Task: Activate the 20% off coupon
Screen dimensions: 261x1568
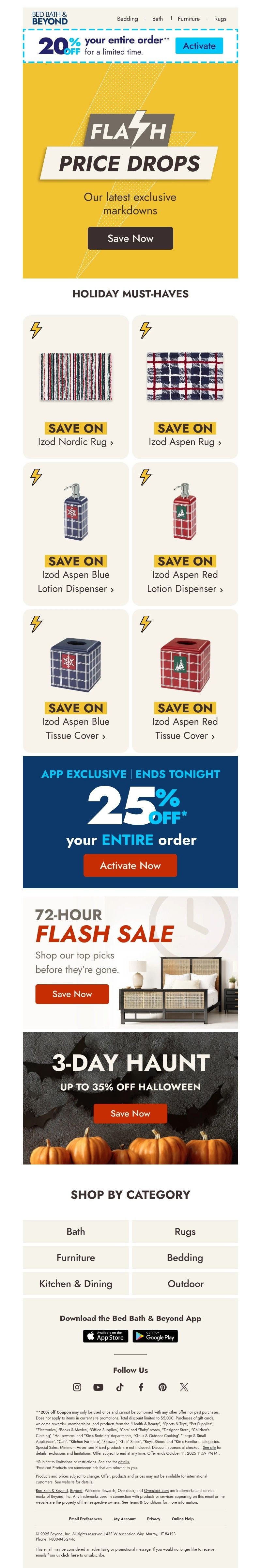Action: pos(199,46)
